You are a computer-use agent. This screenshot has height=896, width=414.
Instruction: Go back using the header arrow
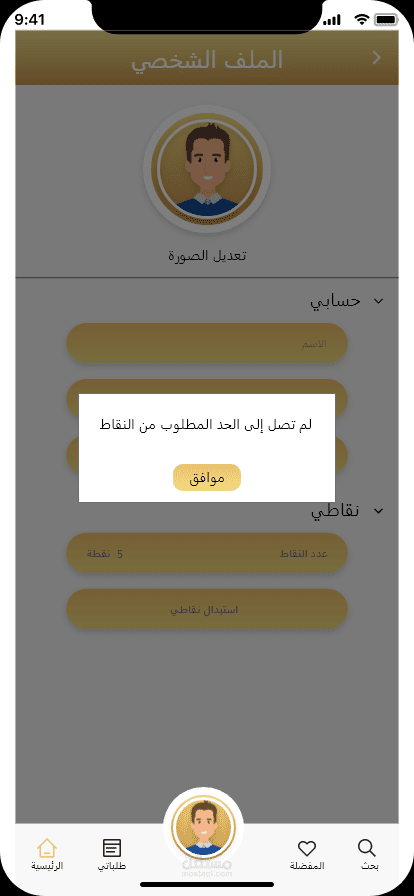376,58
